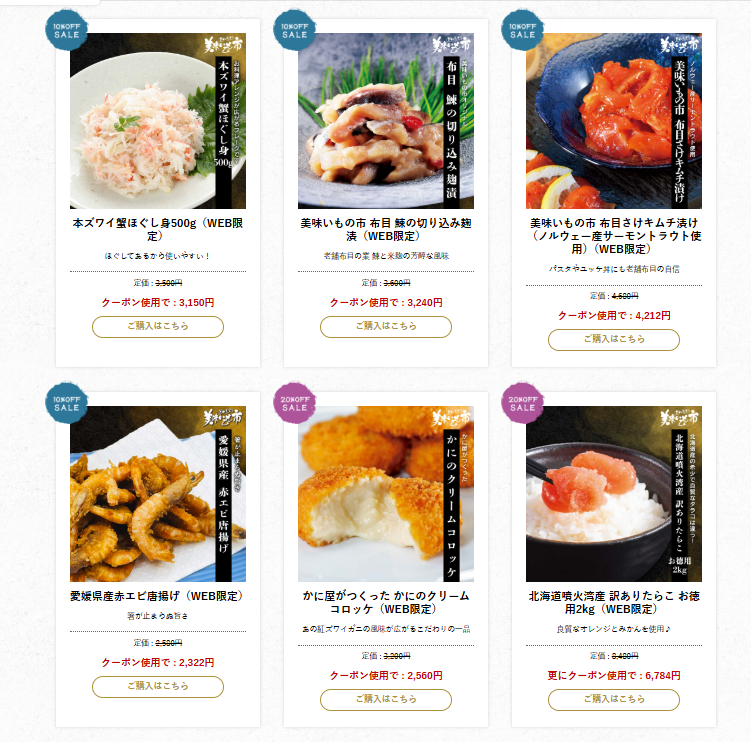Tap ご購入はこちら for 鰊の切り込み麹漬
The image size is (751, 742).
click(386, 326)
